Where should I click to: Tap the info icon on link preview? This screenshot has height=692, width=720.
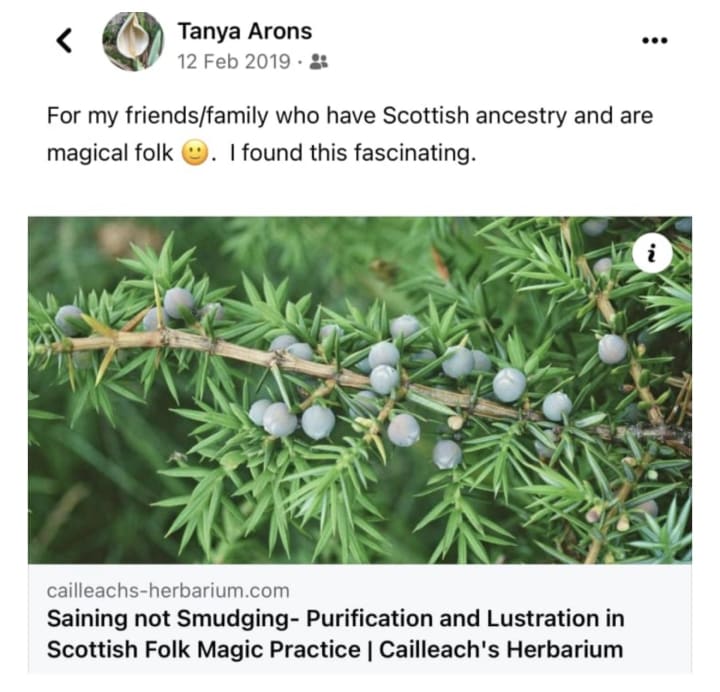(x=651, y=256)
